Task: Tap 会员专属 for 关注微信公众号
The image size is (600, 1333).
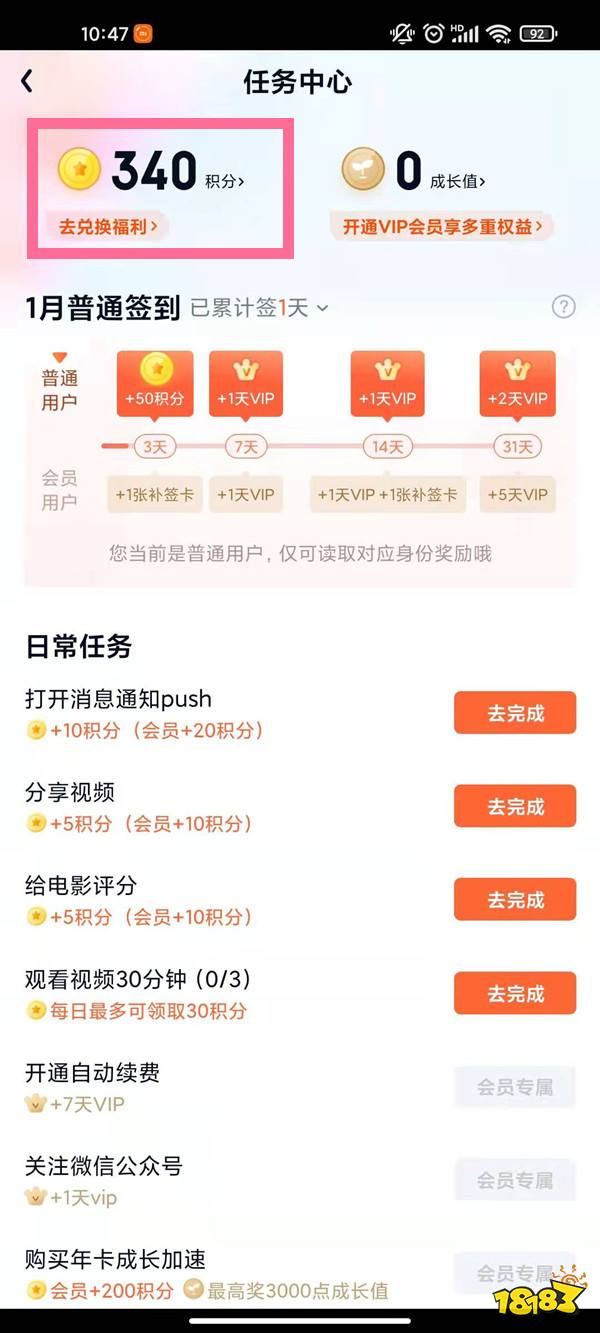Action: tap(515, 1181)
